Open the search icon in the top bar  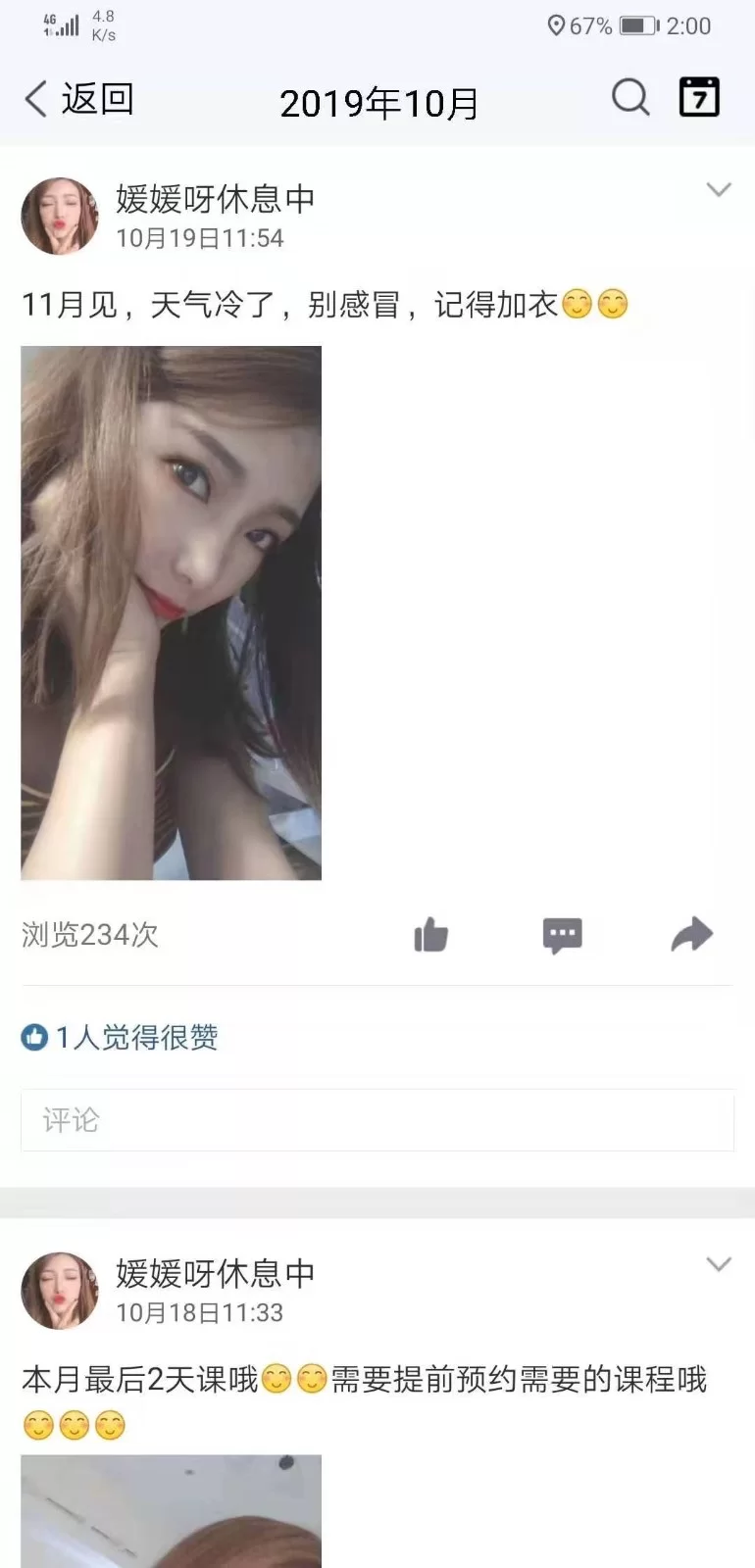coord(630,97)
